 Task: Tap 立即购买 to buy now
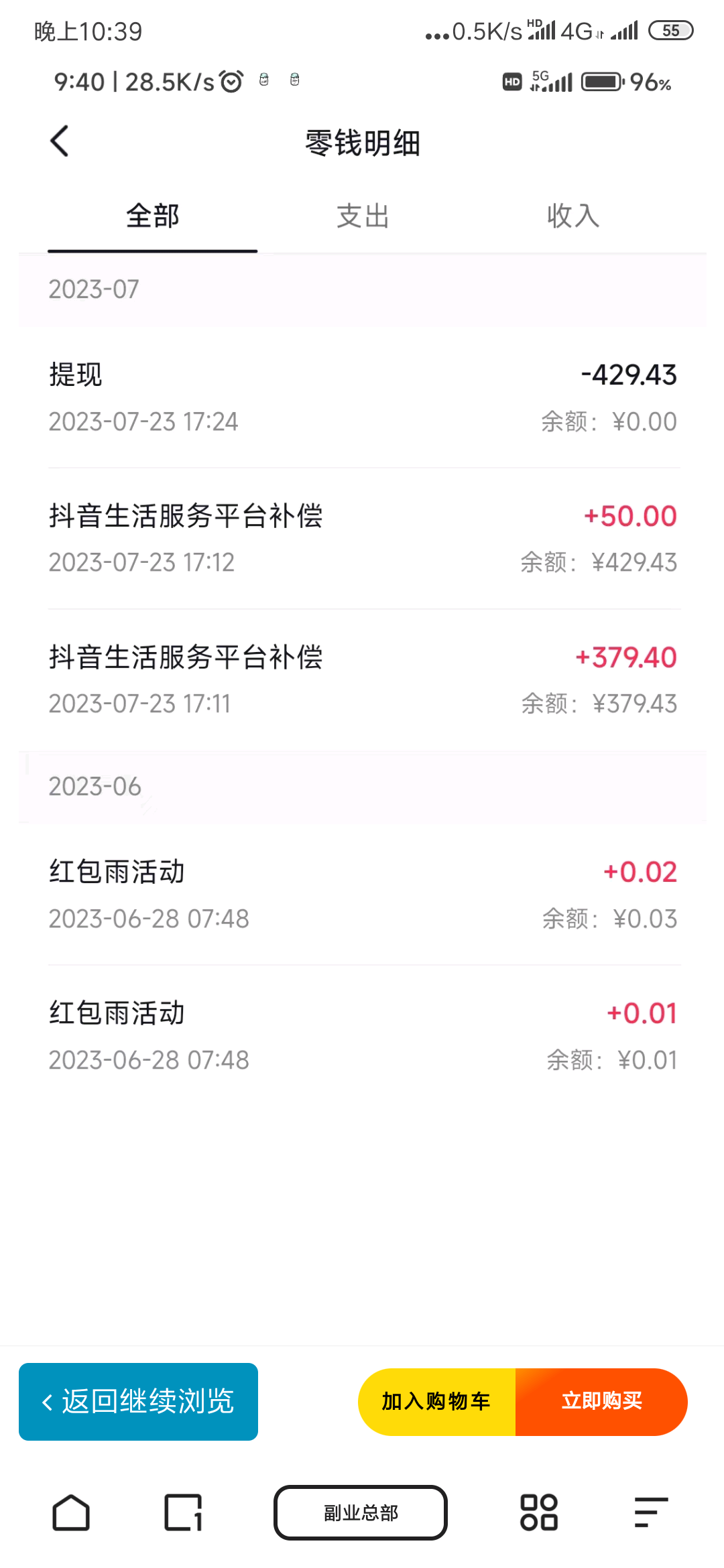pyautogui.click(x=601, y=1402)
